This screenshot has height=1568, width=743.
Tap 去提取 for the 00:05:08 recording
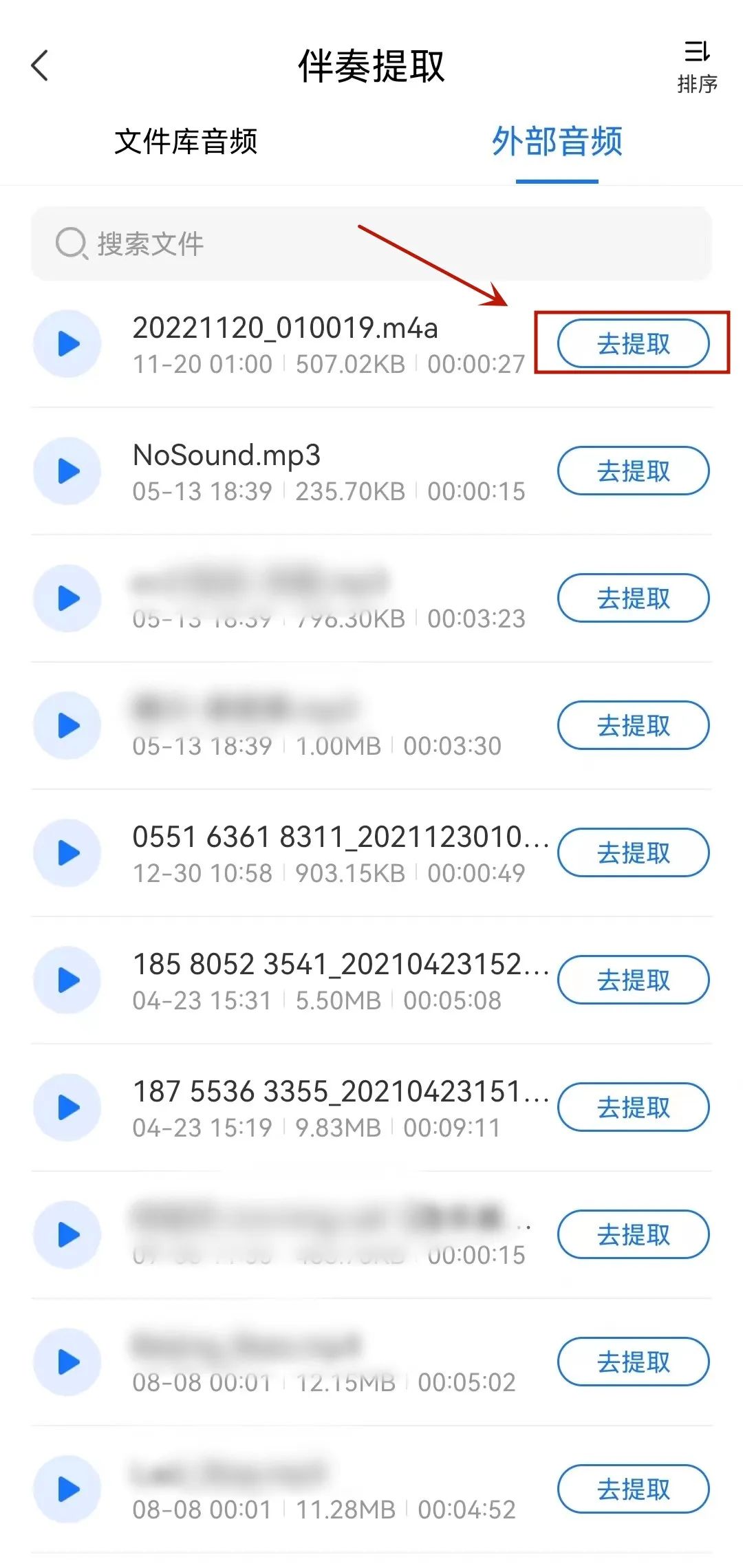click(633, 980)
